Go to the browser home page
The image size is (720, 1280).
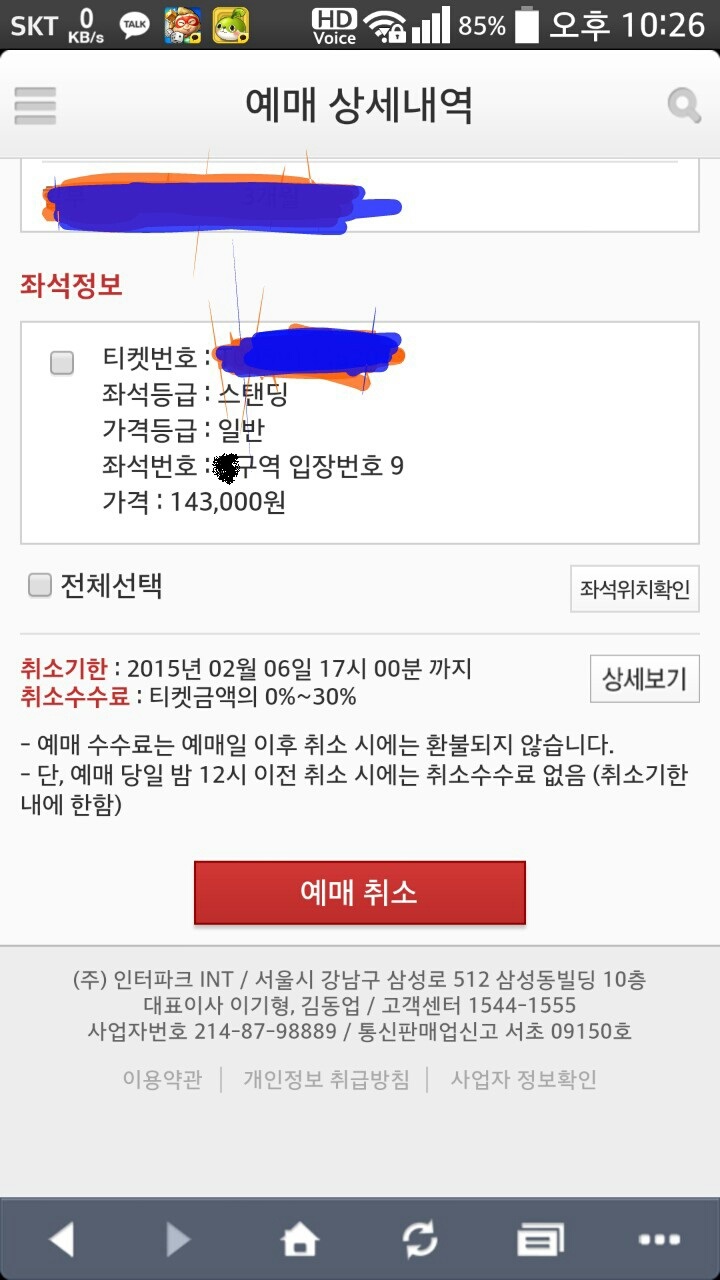tap(300, 1240)
